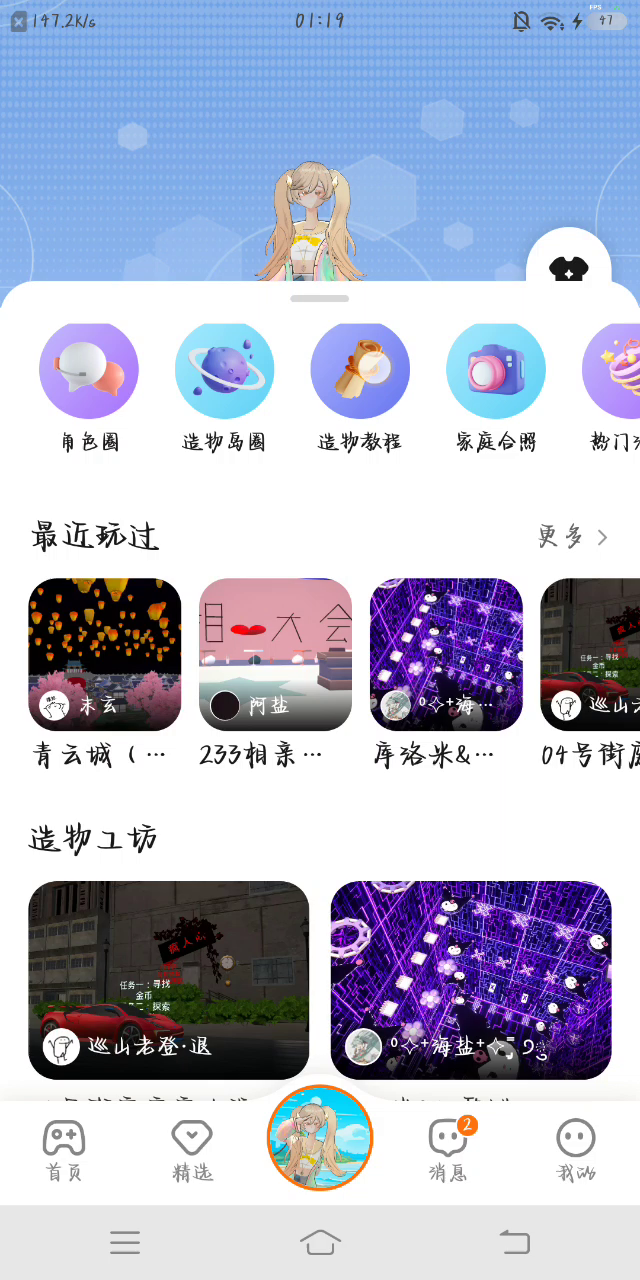This screenshot has height=1280, width=640.
Task: Open the 库洛米 card in 最近玩过
Action: tap(446, 674)
